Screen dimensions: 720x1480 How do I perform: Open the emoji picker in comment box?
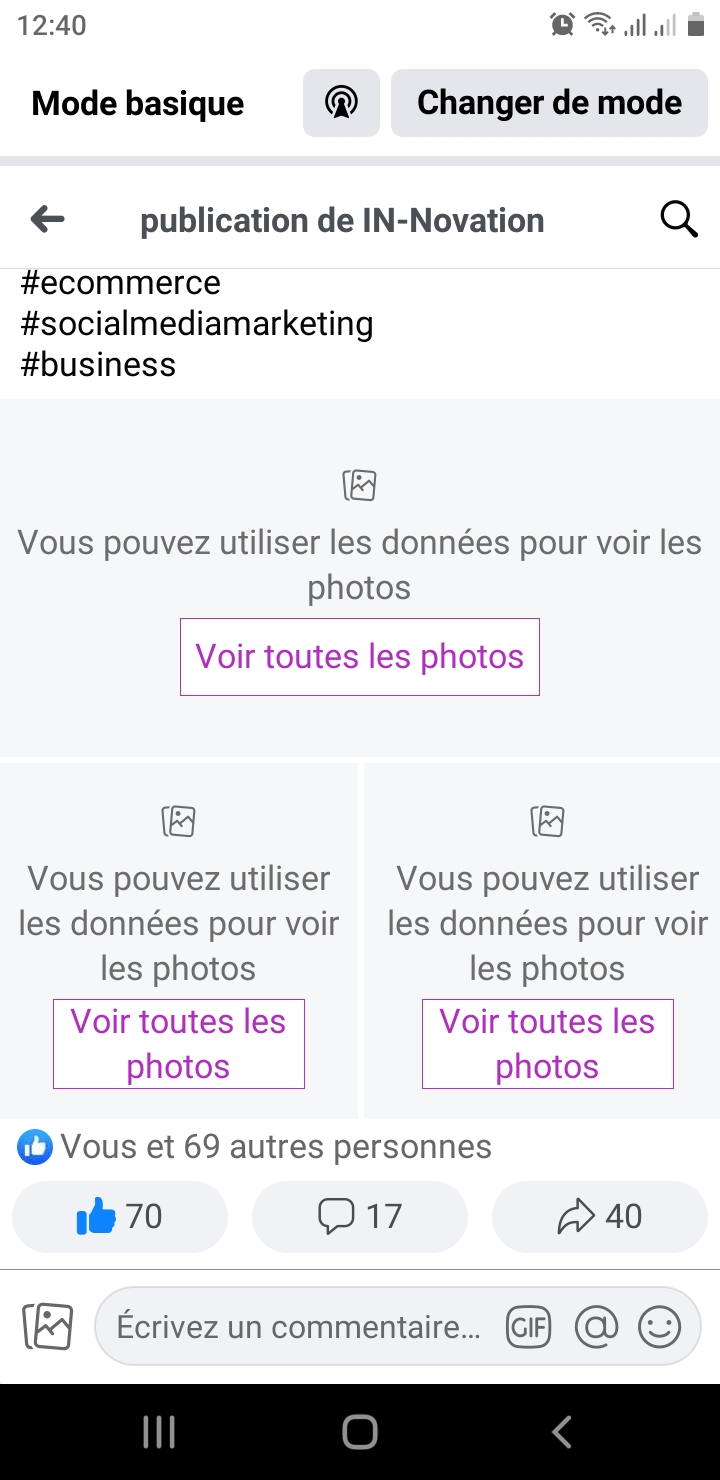660,1327
